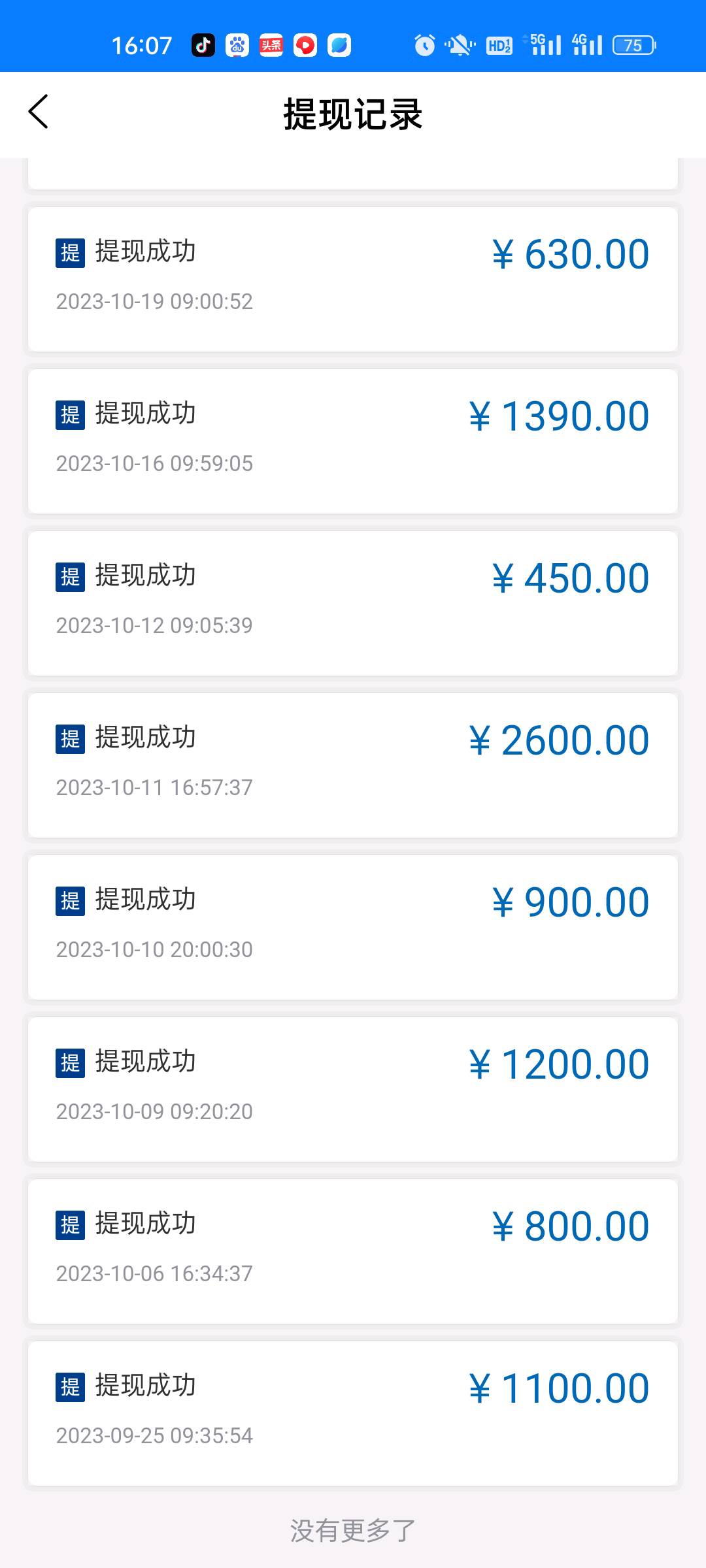Go back from the 提现记录 page
This screenshot has width=706, height=1568.
pyautogui.click(x=39, y=112)
